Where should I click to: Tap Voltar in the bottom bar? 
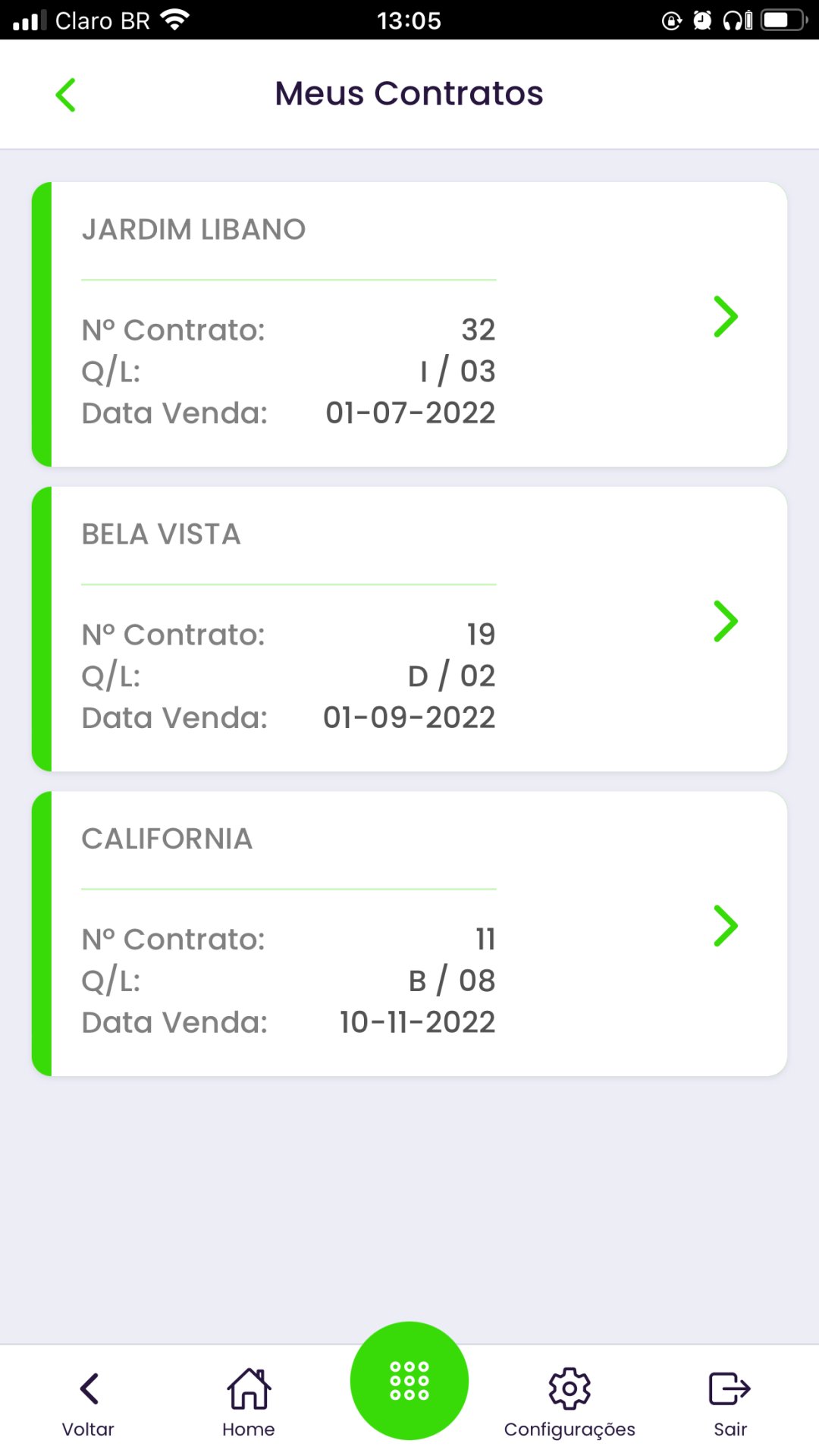(x=88, y=1403)
